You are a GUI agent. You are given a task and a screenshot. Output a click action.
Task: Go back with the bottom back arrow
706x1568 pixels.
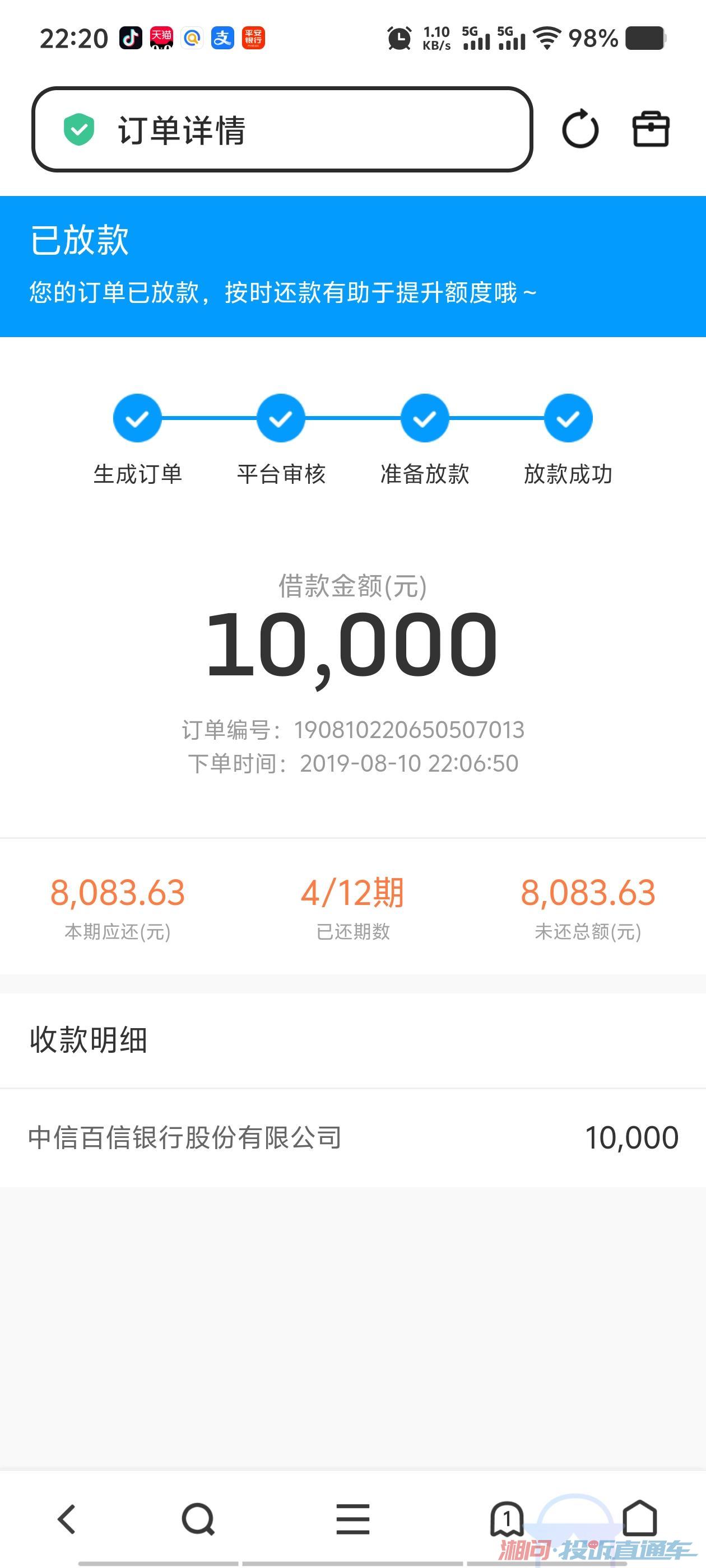(67, 1519)
